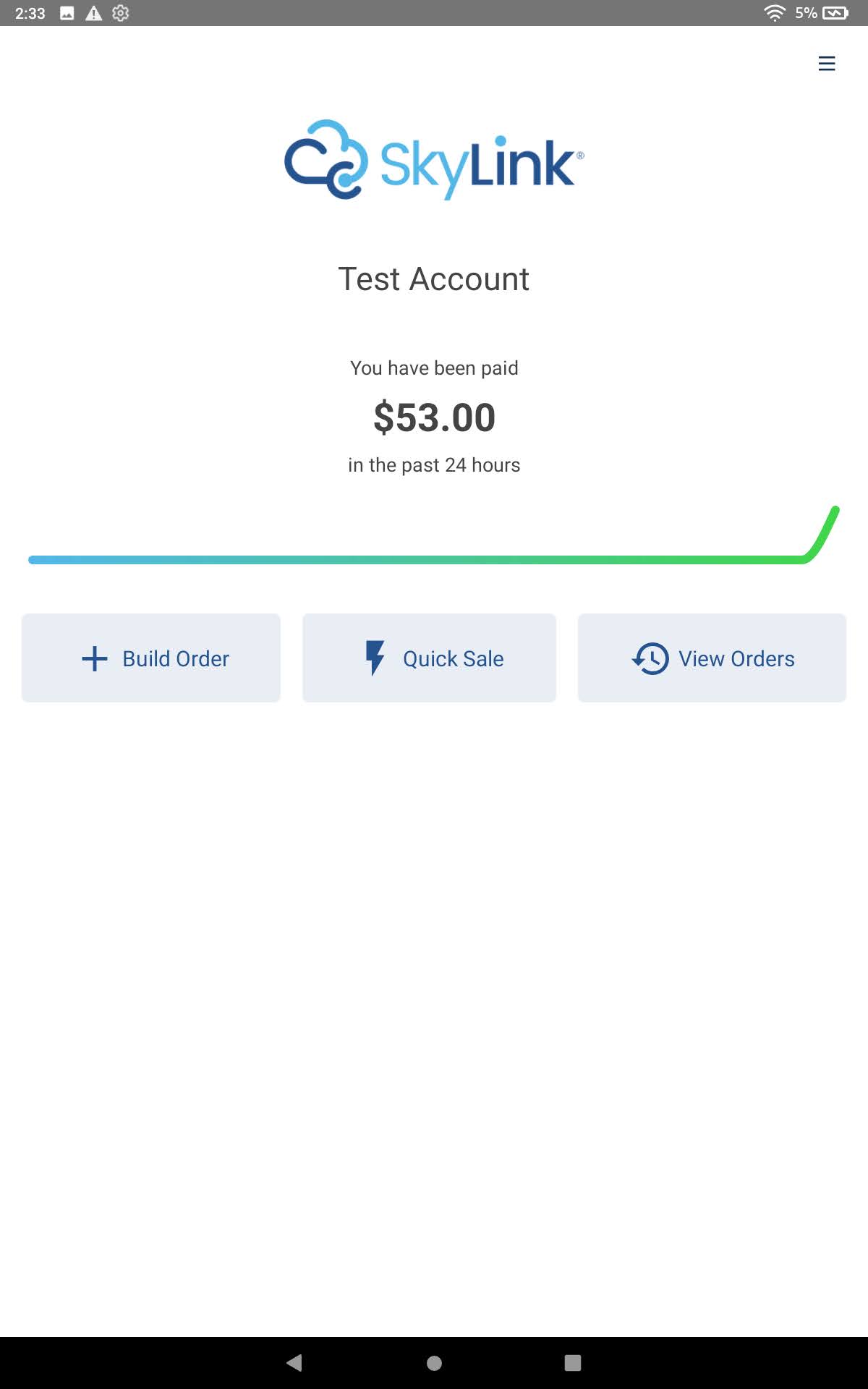Select the Quick Sale button
868x1389 pixels.
point(428,658)
